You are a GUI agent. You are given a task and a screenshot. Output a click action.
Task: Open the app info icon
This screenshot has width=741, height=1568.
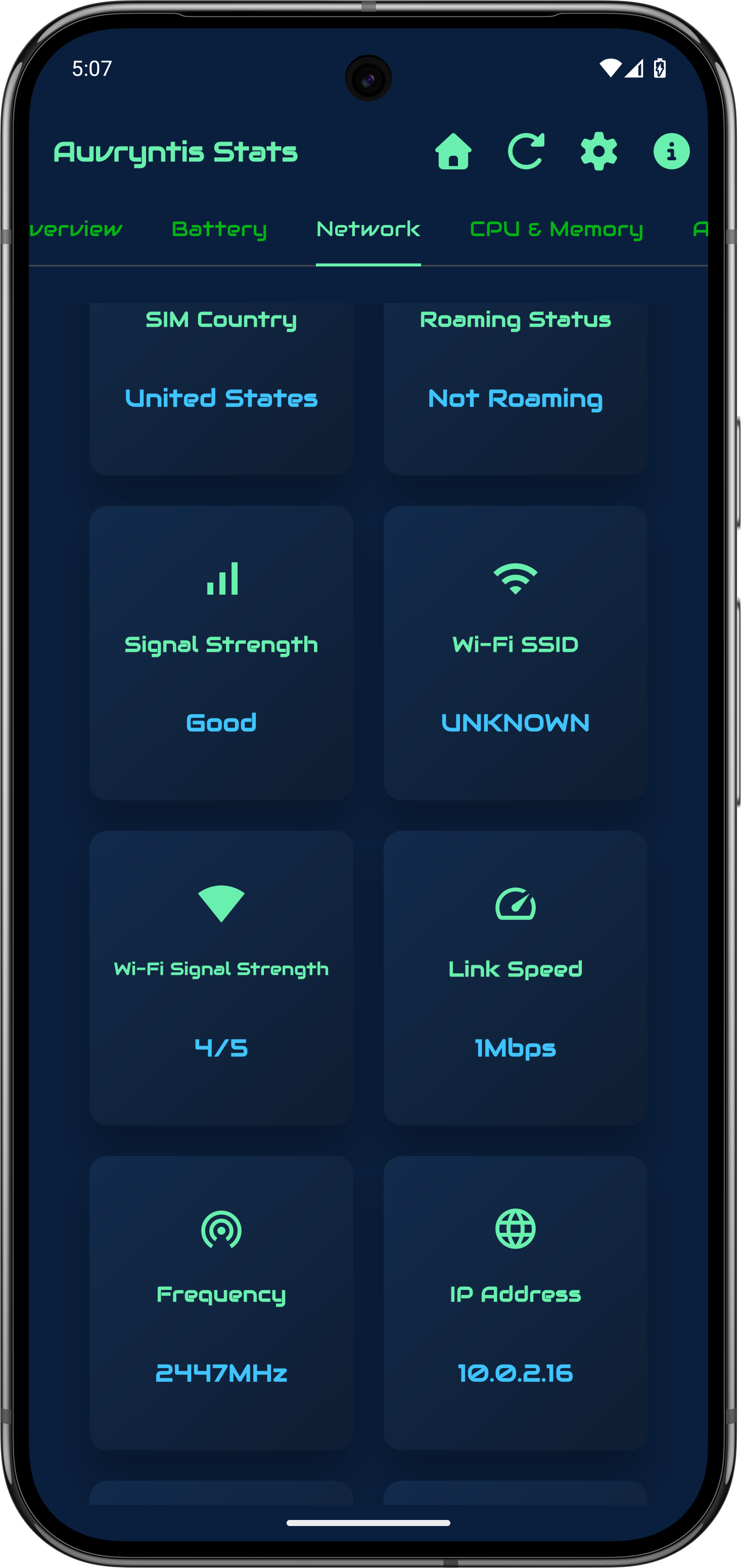pyautogui.click(x=671, y=152)
